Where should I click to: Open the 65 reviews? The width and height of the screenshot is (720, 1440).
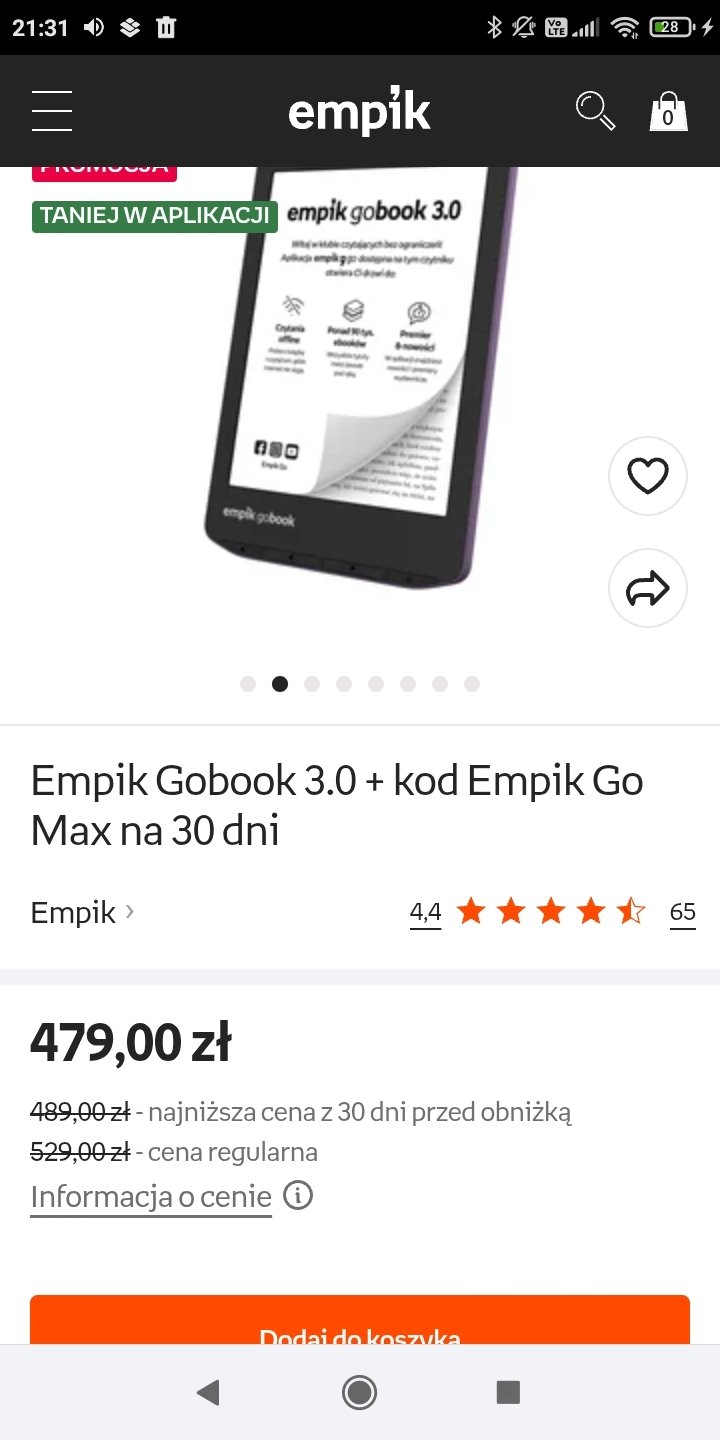click(682, 912)
